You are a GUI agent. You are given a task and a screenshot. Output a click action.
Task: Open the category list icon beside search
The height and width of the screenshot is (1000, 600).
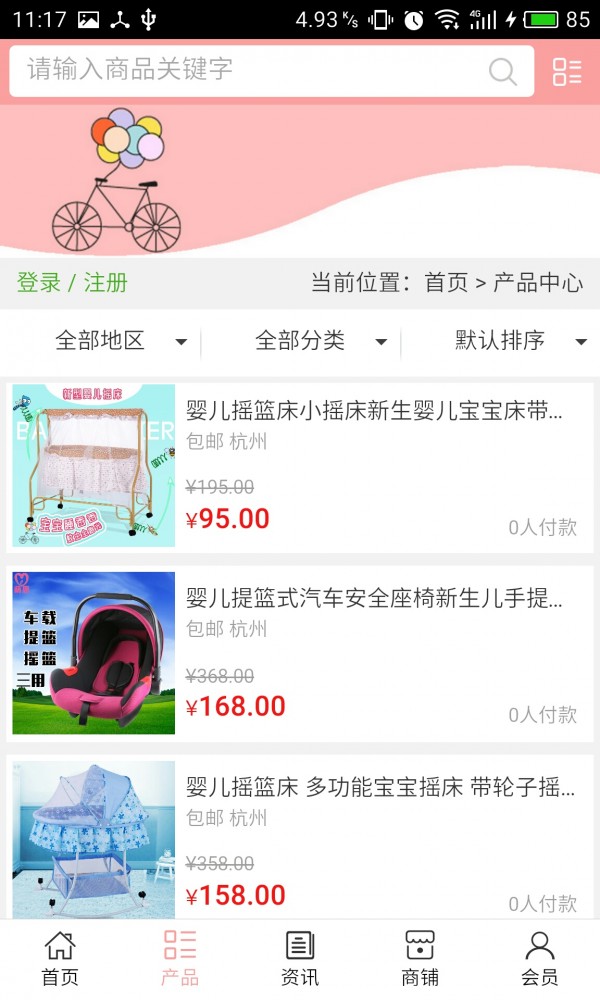coord(567,71)
